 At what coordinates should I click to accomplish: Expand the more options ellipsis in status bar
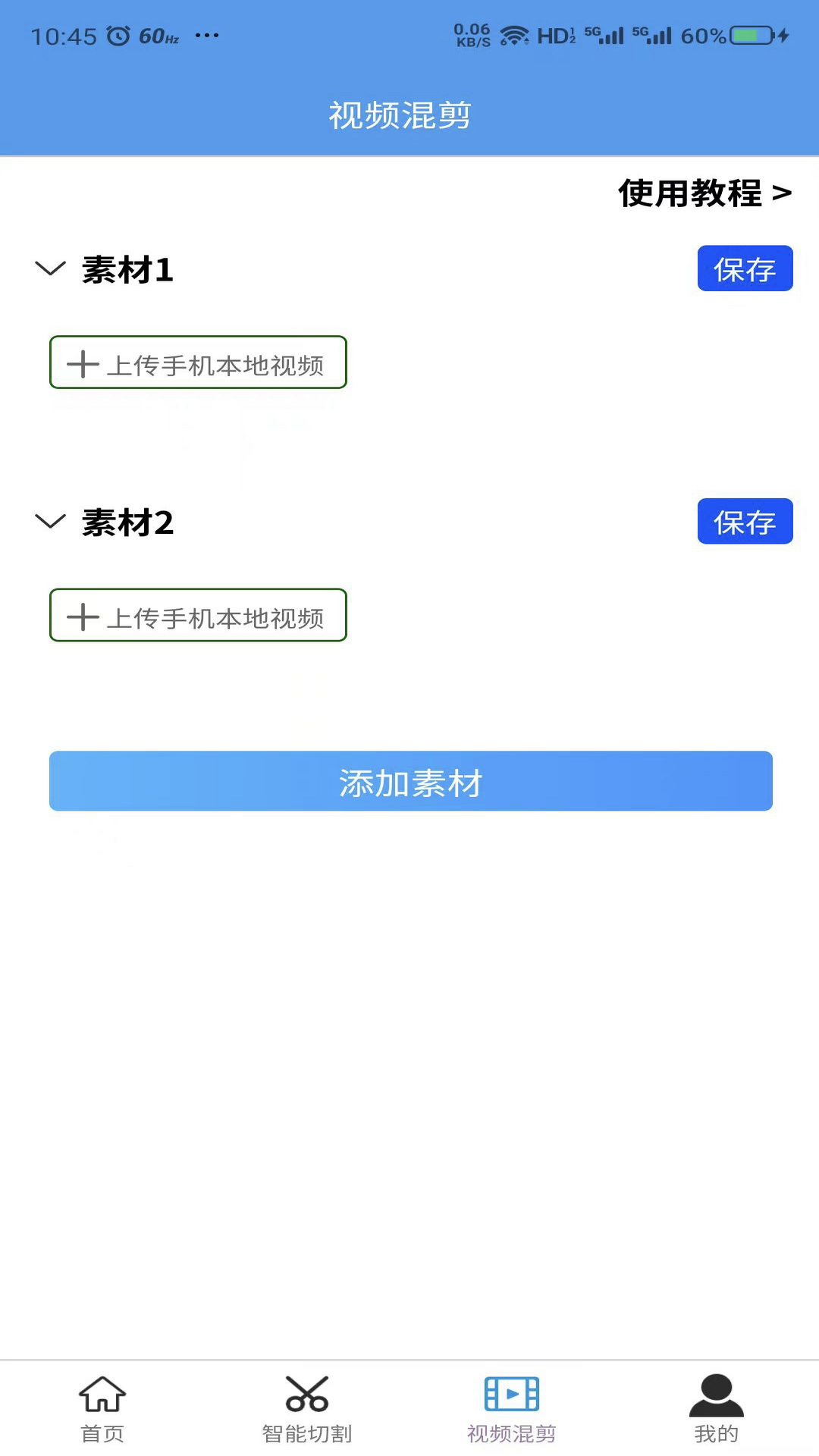208,36
